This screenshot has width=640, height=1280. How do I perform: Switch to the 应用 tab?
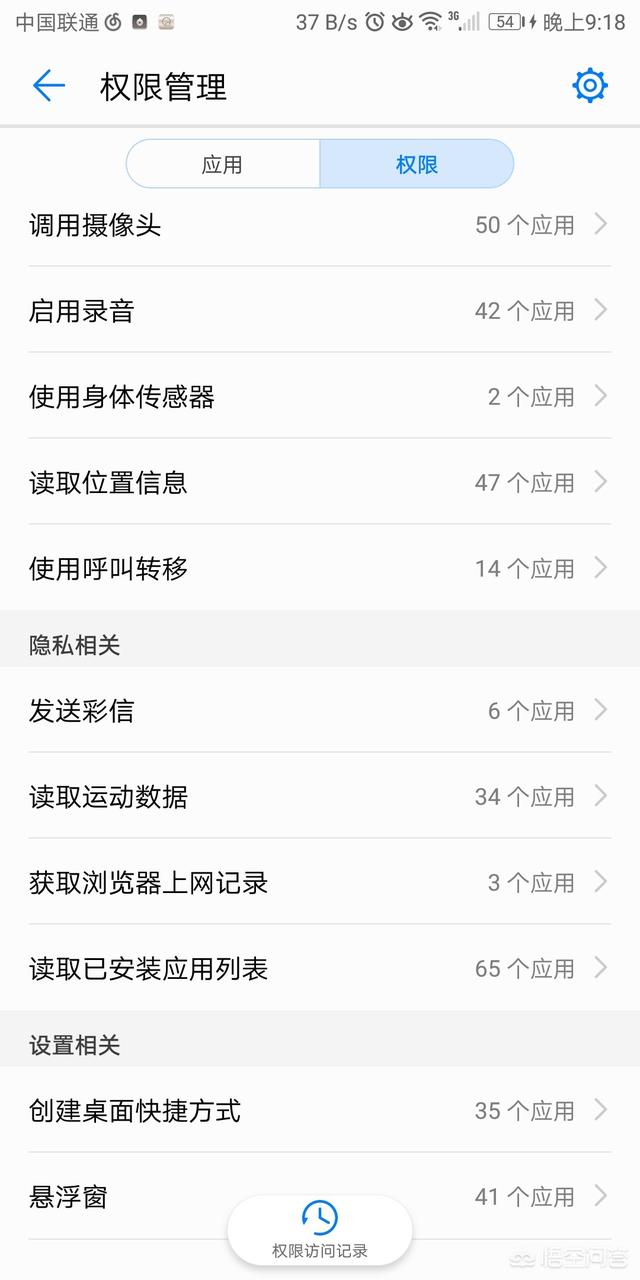click(x=222, y=164)
